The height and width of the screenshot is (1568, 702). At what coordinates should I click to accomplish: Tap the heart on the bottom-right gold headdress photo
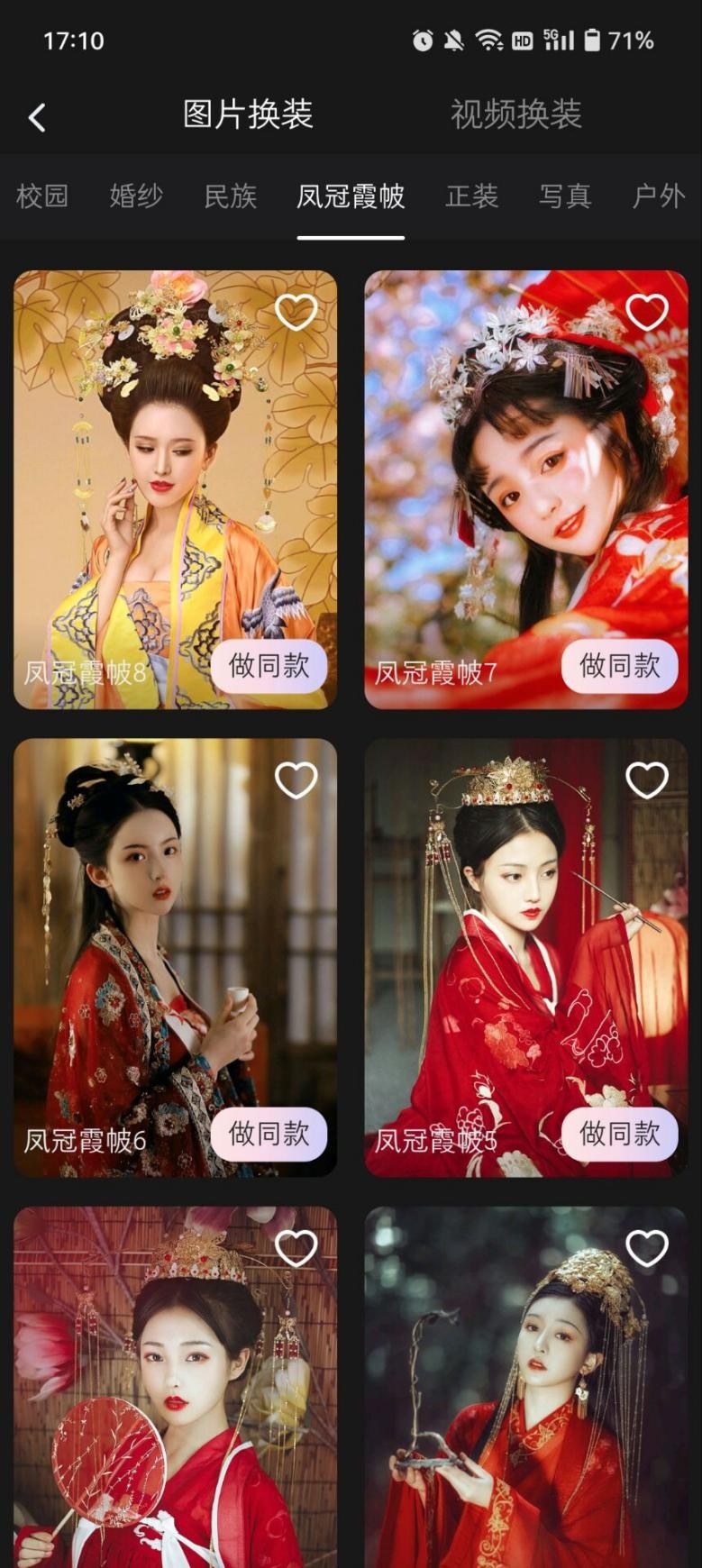[646, 1249]
